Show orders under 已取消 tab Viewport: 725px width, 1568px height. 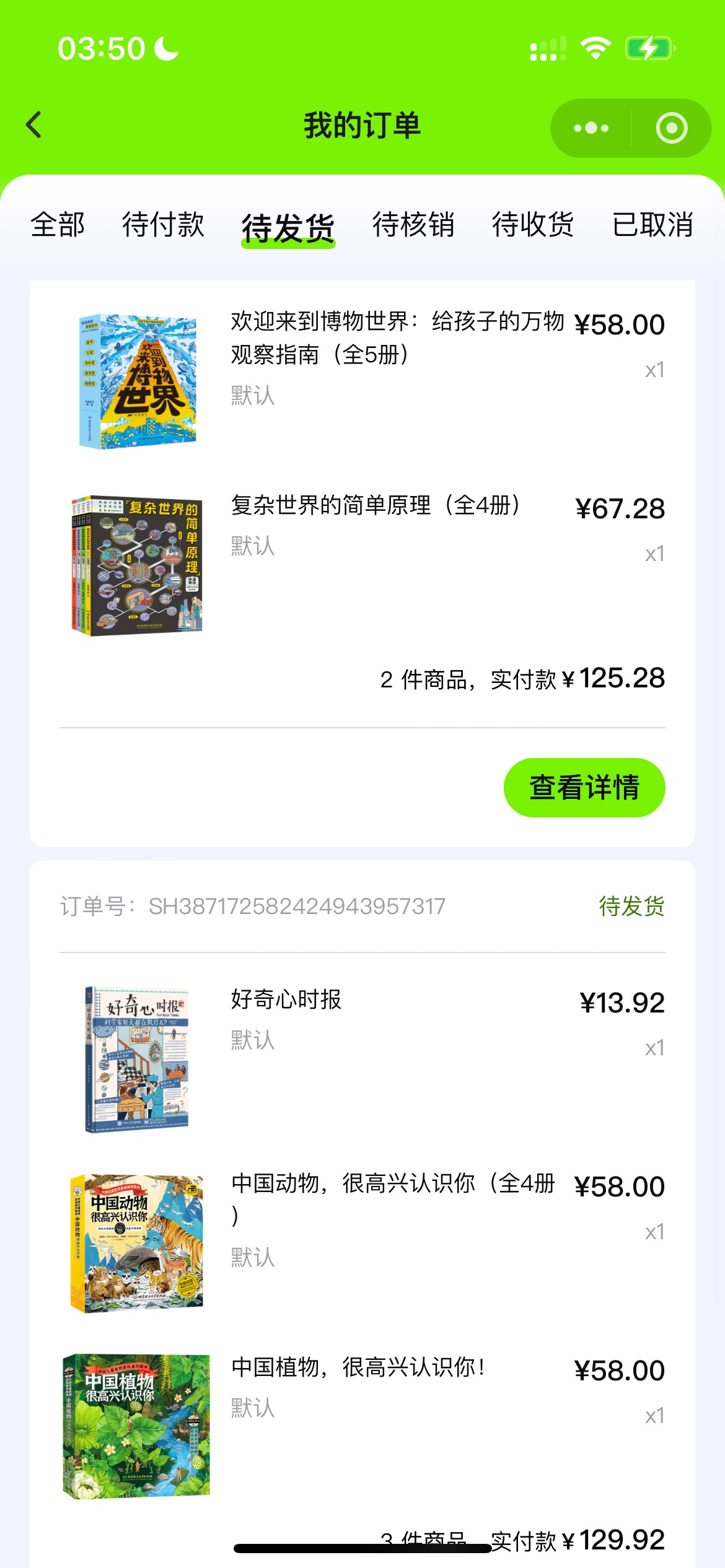[x=652, y=224]
